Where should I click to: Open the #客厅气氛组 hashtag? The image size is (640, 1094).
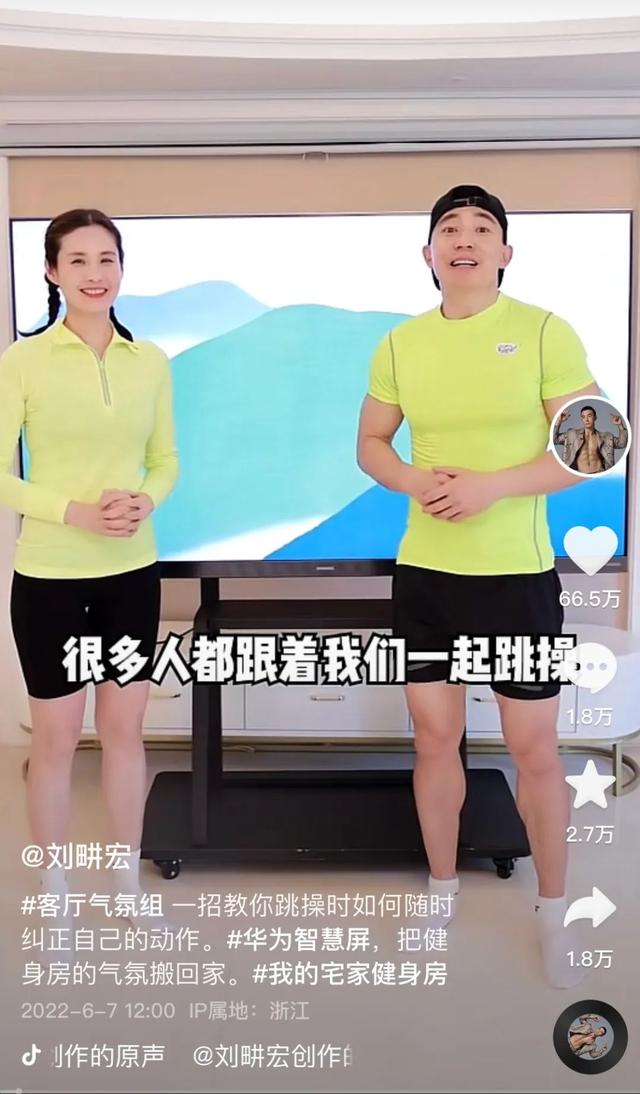(x=92, y=909)
